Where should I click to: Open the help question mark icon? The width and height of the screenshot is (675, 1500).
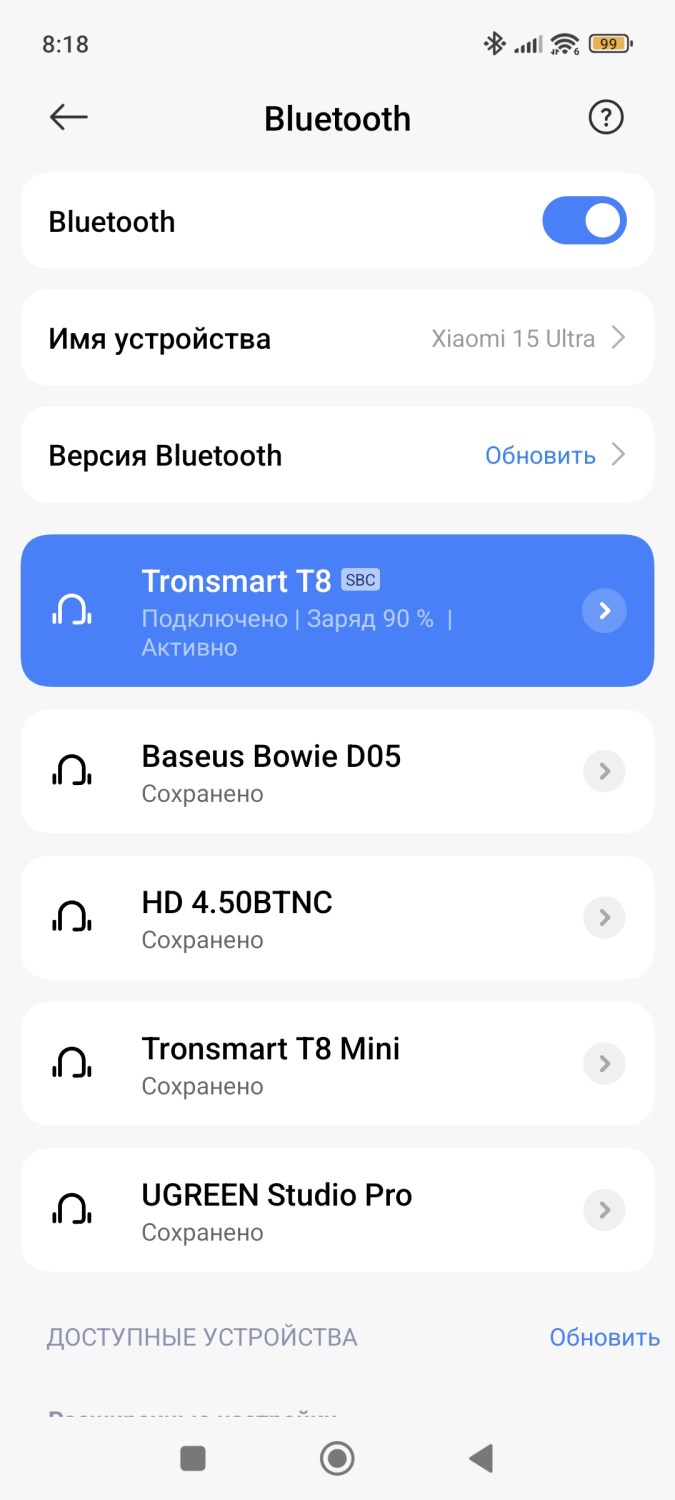(605, 118)
